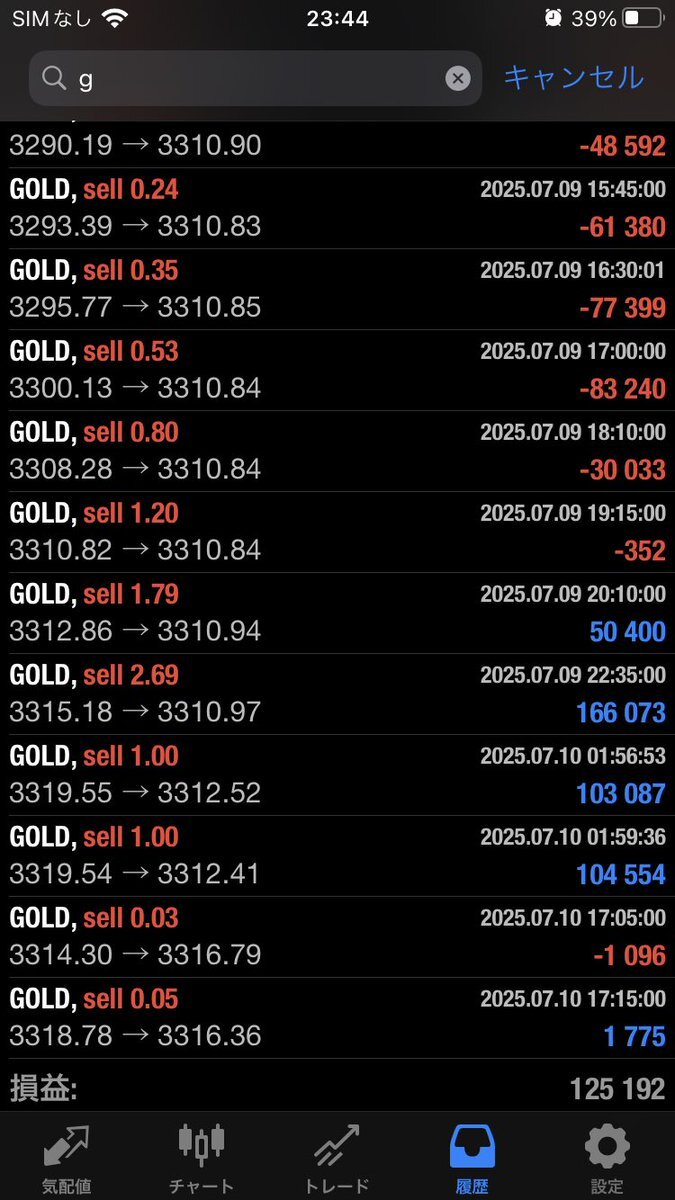
Task: Select the GOLD sell 1.00 trade at 01:56:53
Action: [337, 775]
